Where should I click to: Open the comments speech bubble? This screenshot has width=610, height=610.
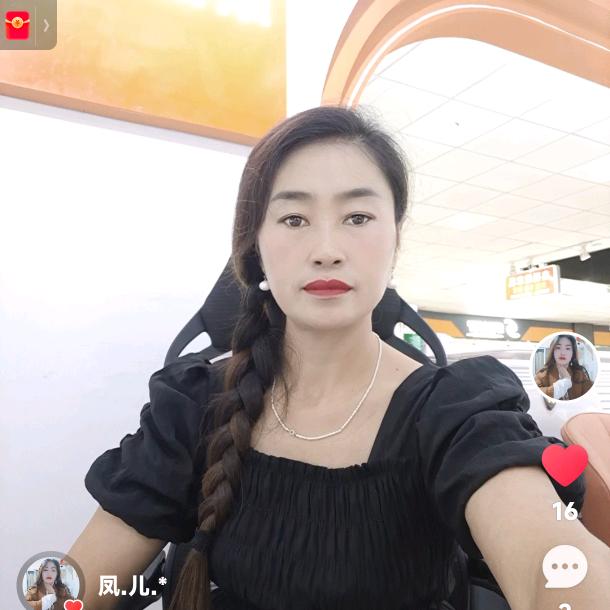click(564, 567)
